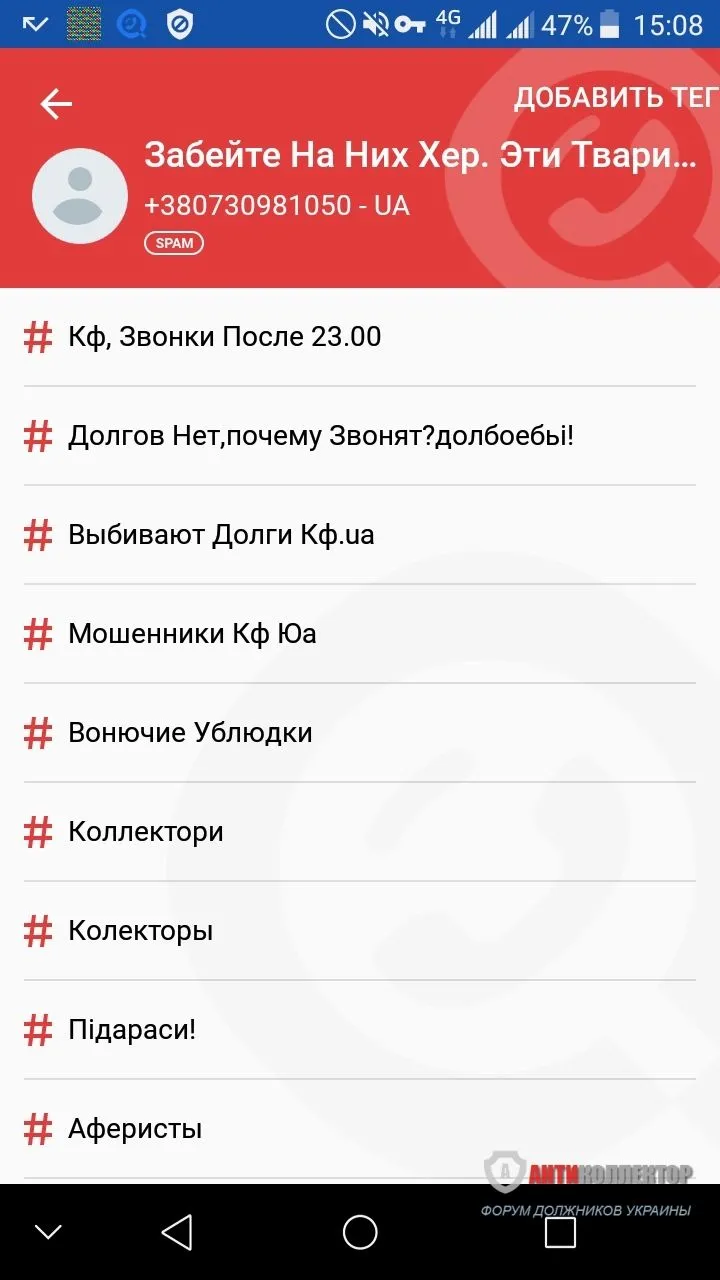720x1280 pixels.
Task: Choose the Мошенники Кф Юа tag
Action: [192, 634]
